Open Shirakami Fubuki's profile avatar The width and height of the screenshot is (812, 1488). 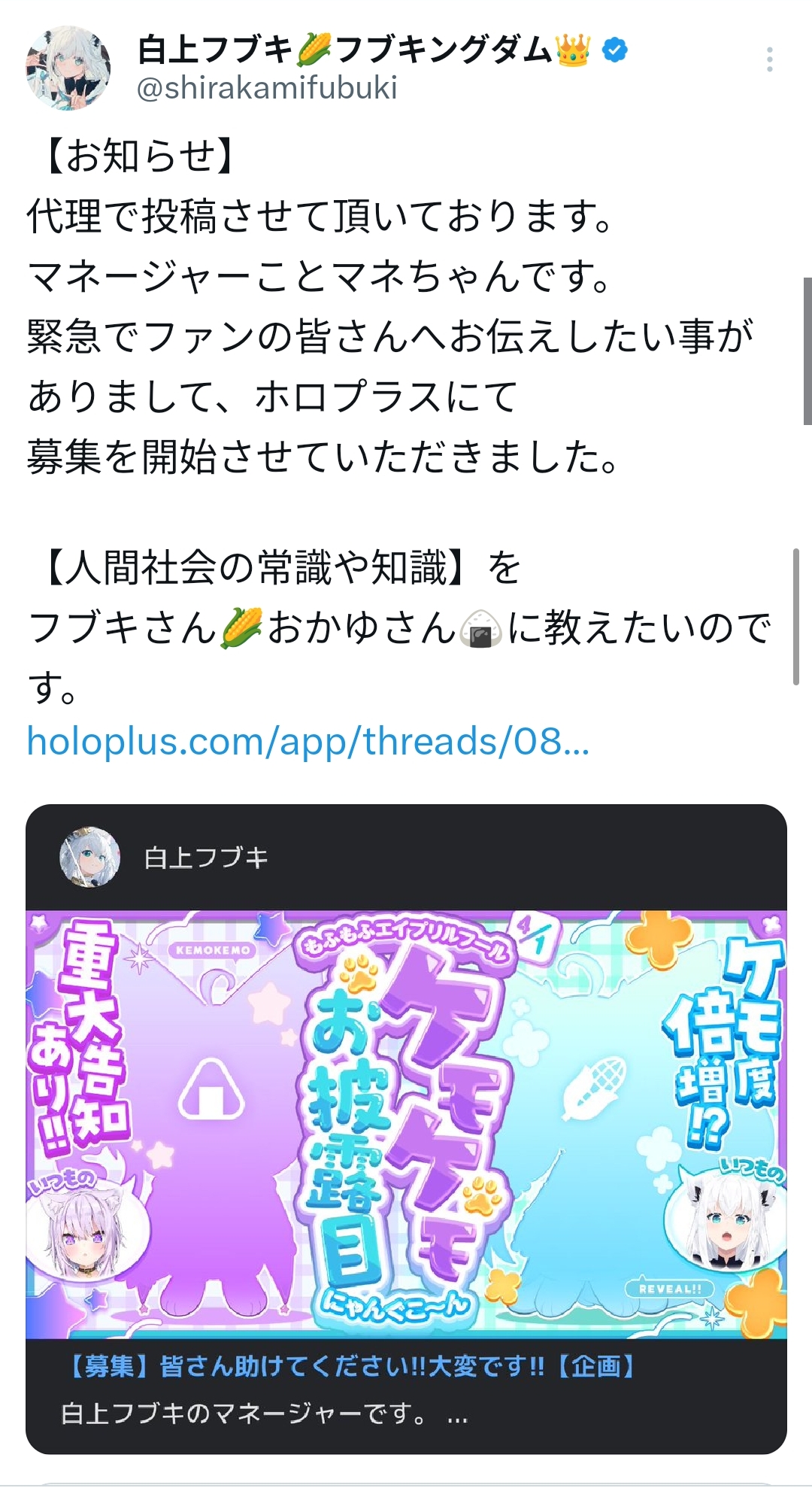[68, 68]
